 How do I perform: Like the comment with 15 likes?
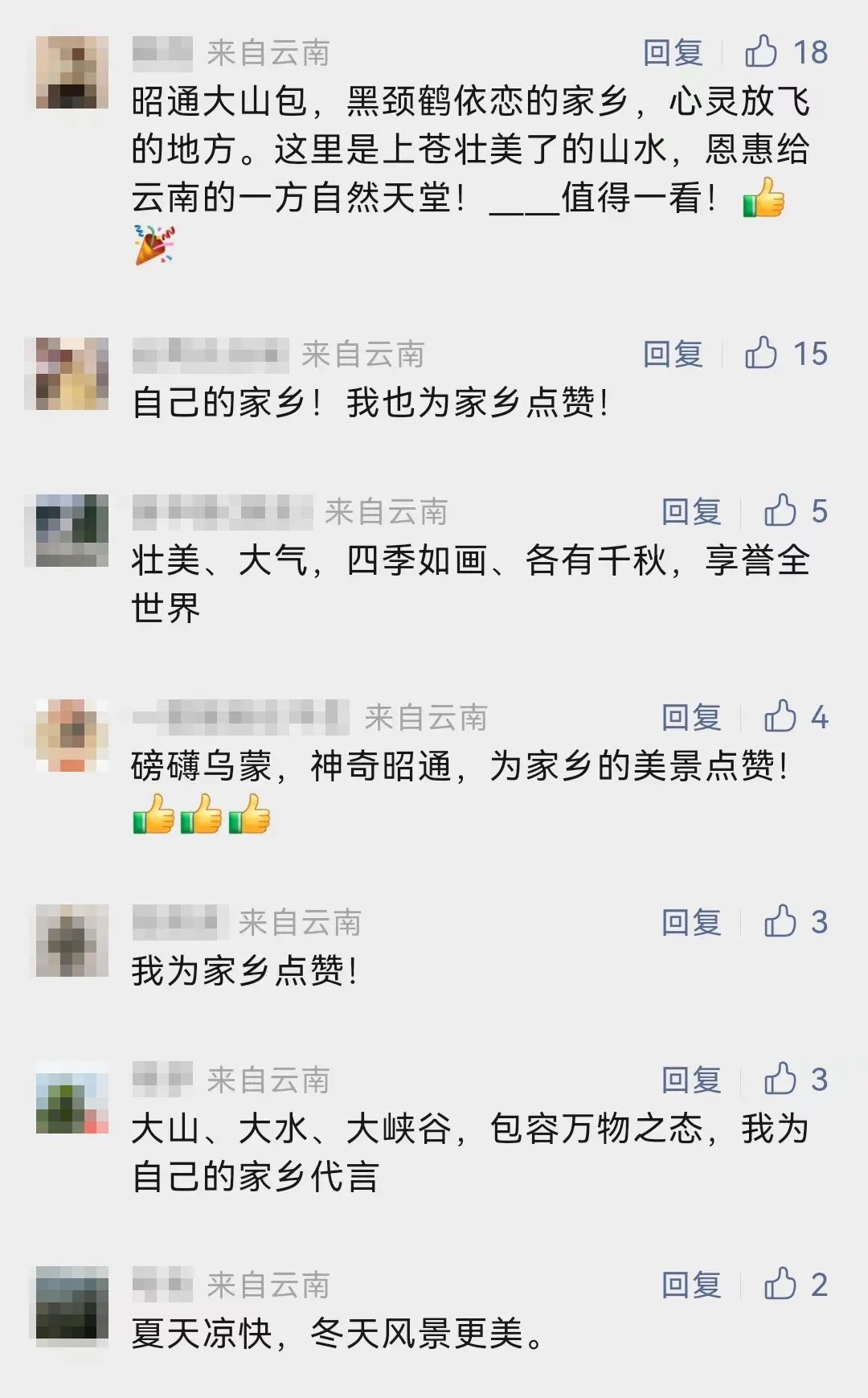(761, 353)
